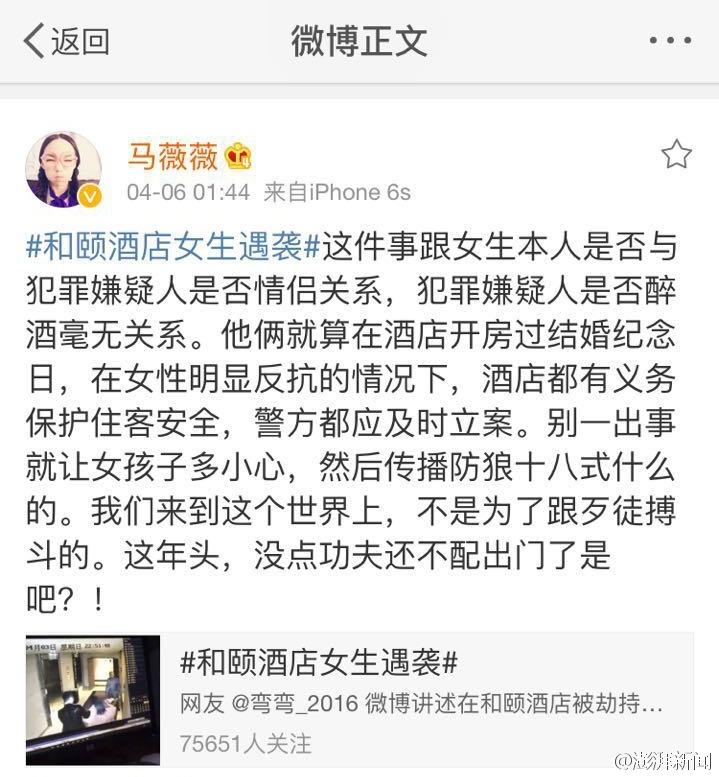
Task: Favorite this post with the star
Action: (x=676, y=154)
